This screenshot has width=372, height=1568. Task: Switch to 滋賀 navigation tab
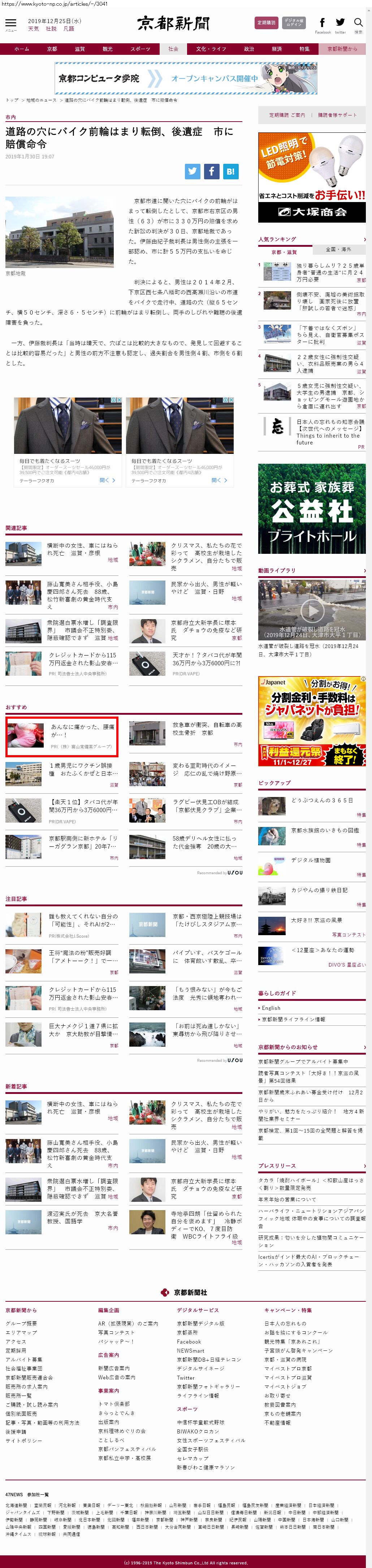80,49
